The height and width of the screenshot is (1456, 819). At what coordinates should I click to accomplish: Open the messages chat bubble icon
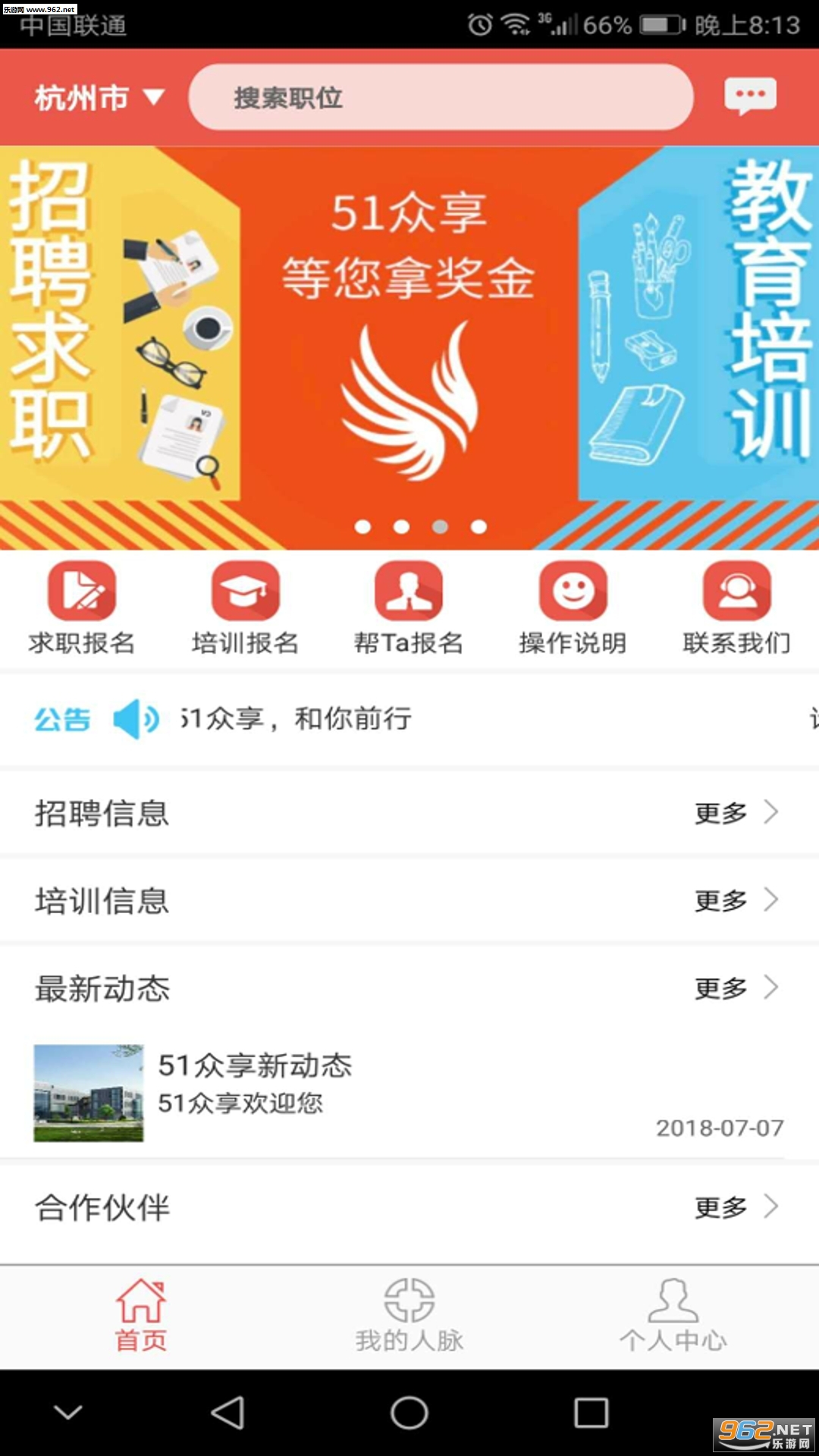750,96
